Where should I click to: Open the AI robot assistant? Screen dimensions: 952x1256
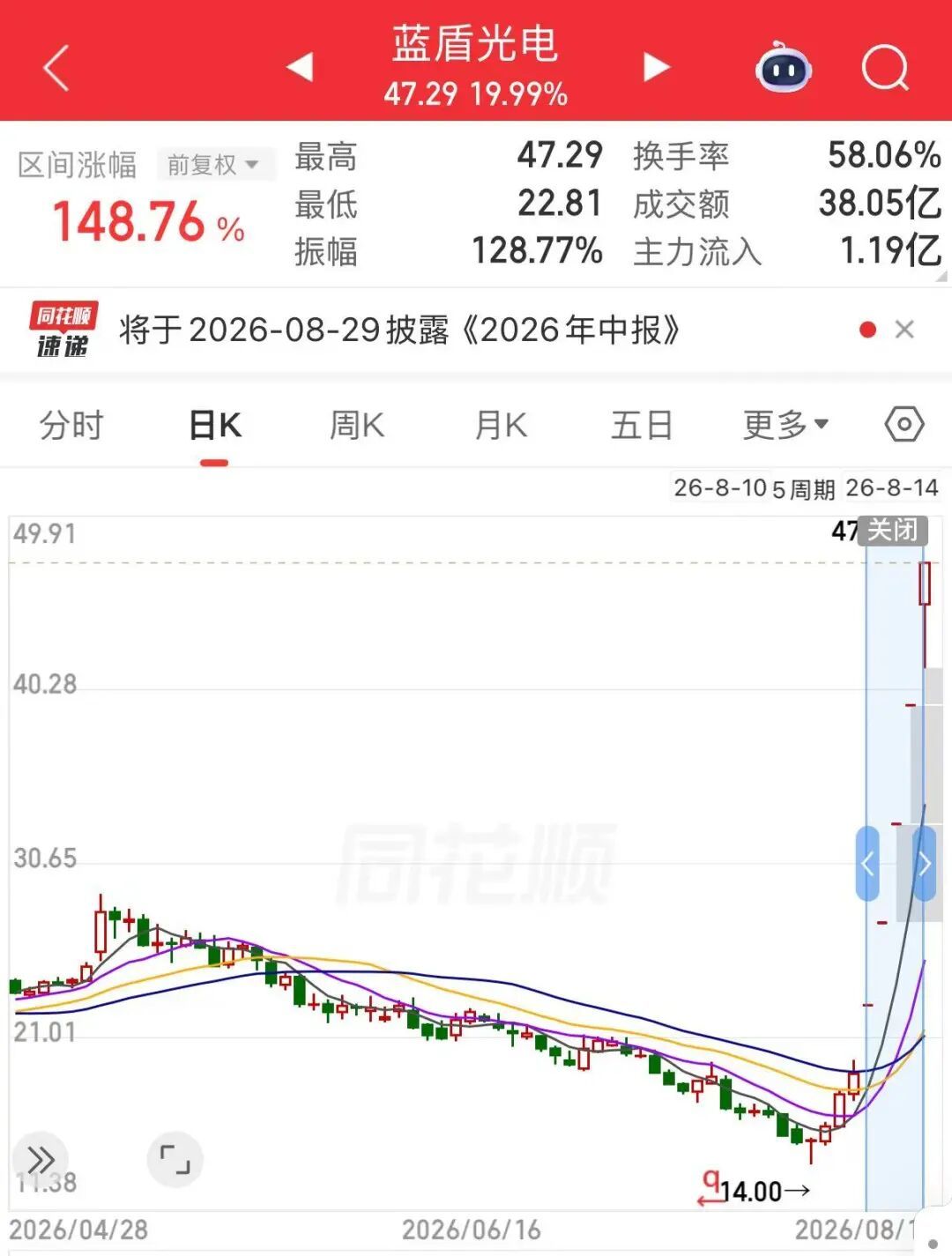point(784,68)
